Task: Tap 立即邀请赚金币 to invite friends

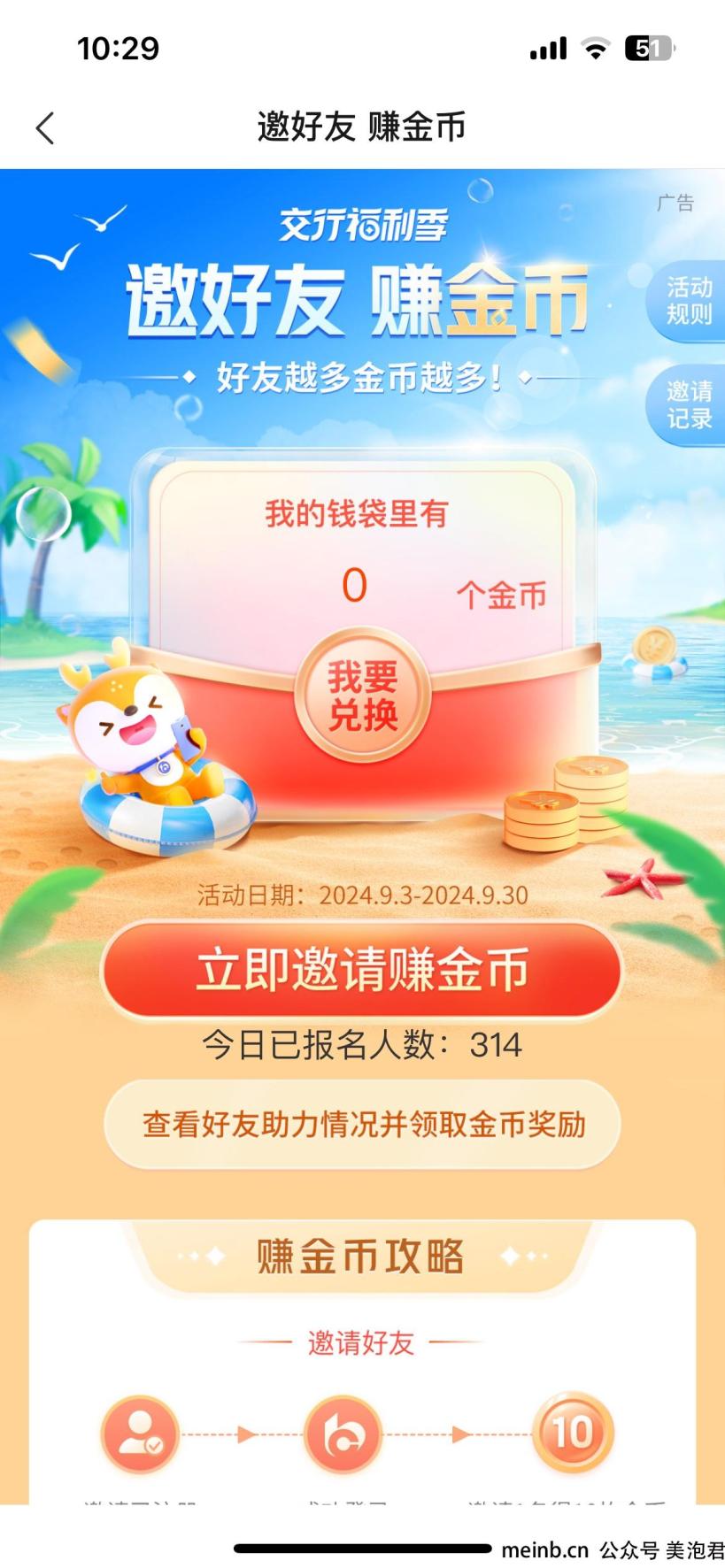Action: [362, 971]
